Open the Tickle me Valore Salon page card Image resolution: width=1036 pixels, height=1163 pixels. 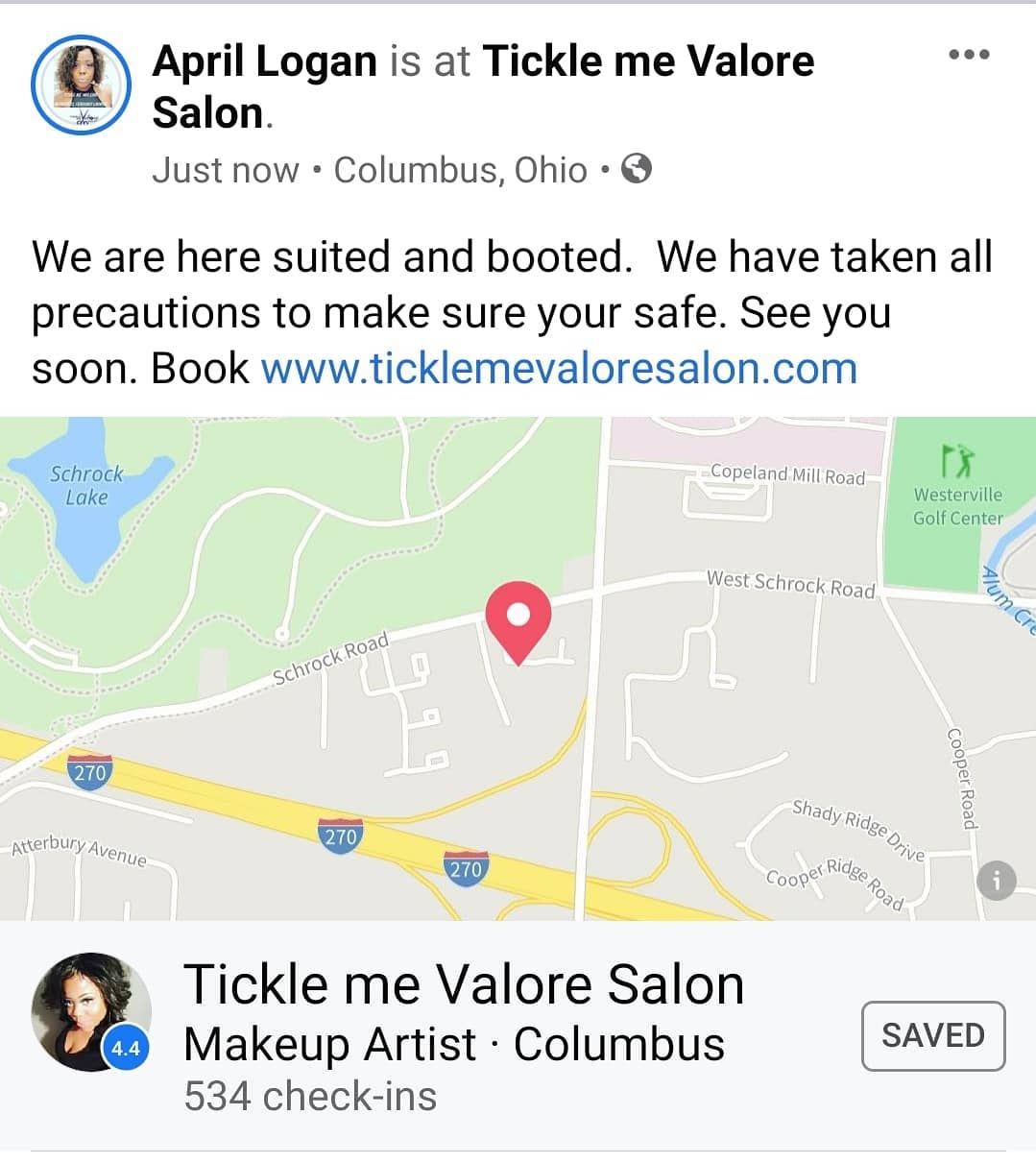[x=464, y=985]
